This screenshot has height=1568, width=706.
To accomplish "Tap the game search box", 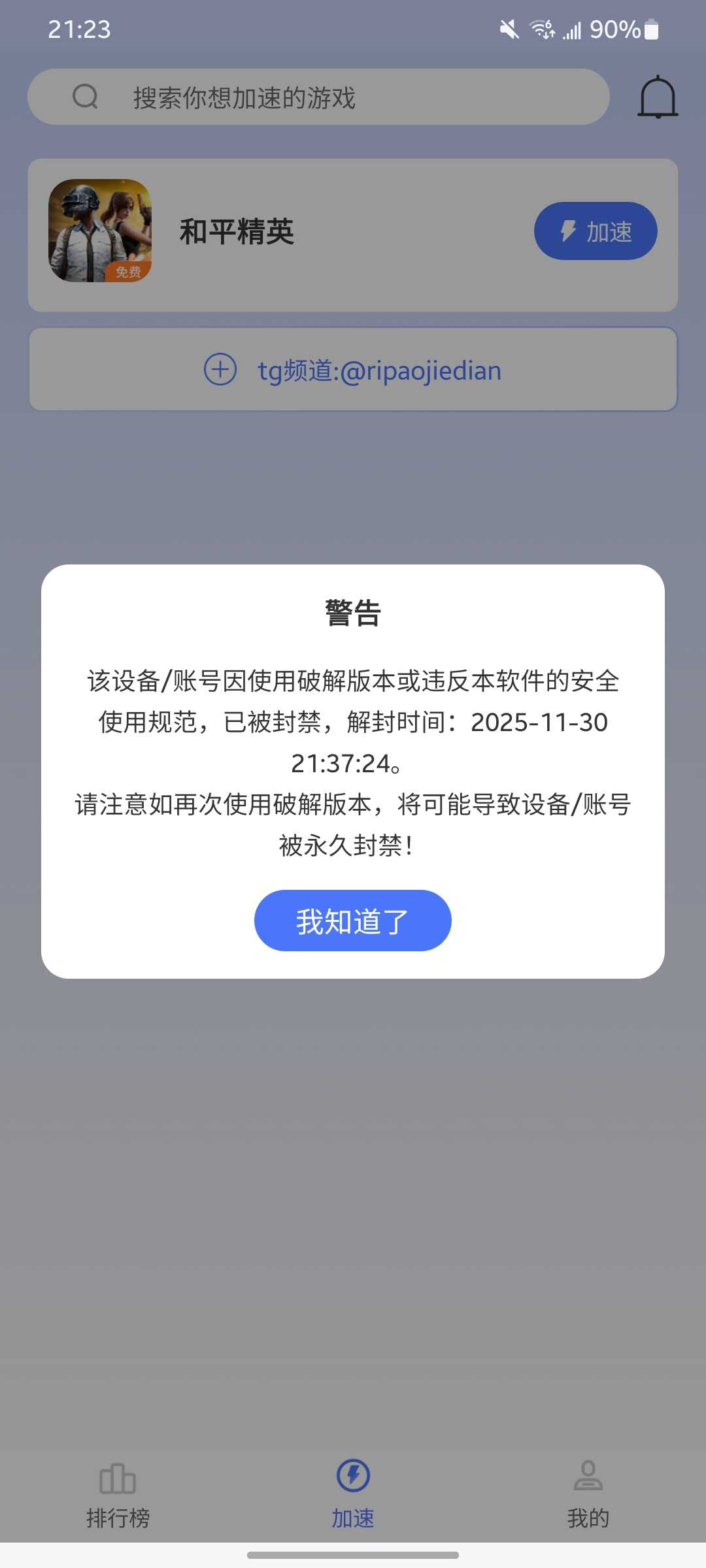I will pyautogui.click(x=318, y=97).
